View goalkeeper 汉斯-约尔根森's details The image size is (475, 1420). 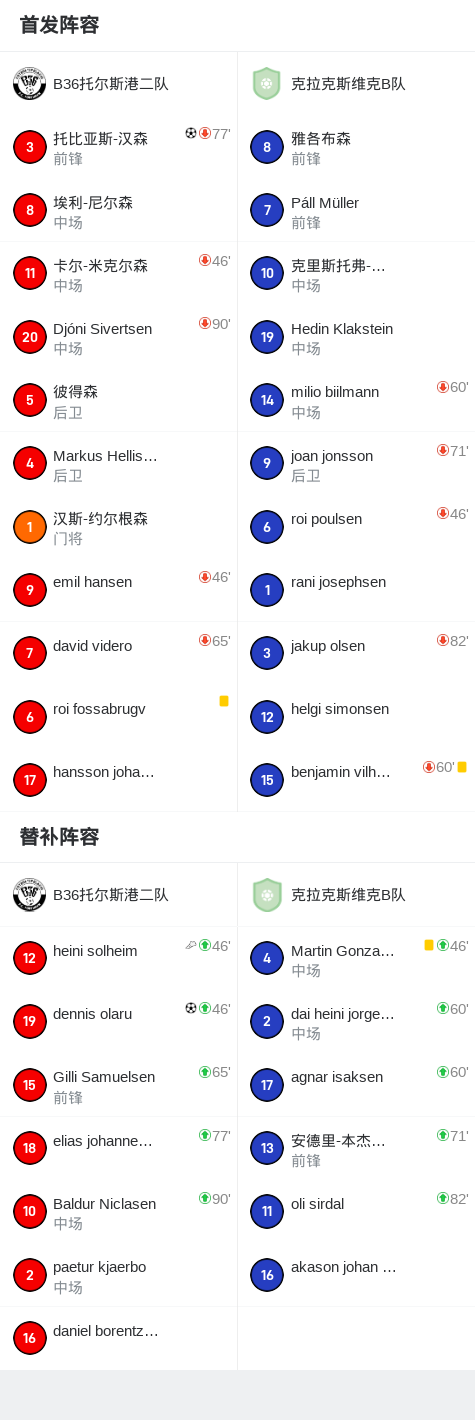tap(118, 527)
